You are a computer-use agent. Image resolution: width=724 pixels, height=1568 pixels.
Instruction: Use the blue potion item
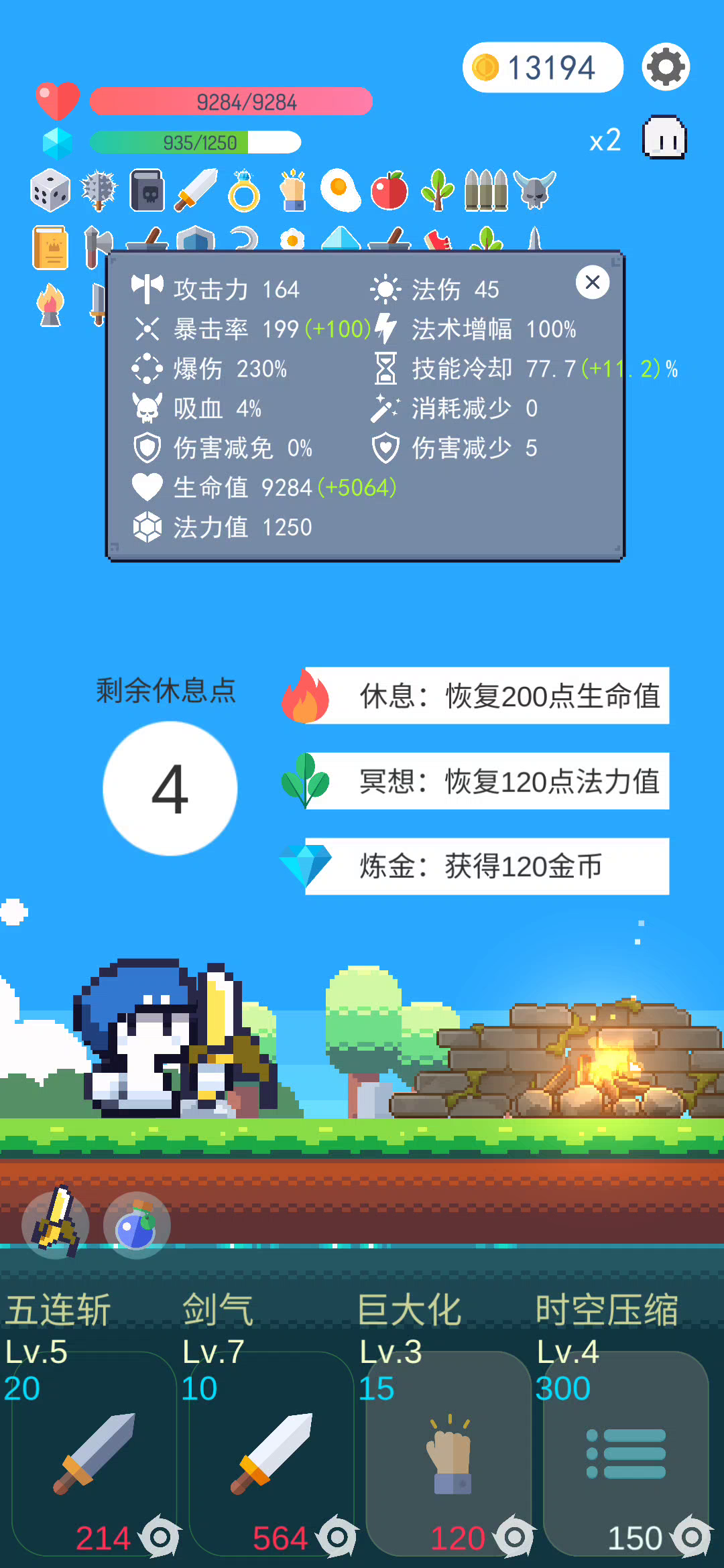click(137, 1226)
